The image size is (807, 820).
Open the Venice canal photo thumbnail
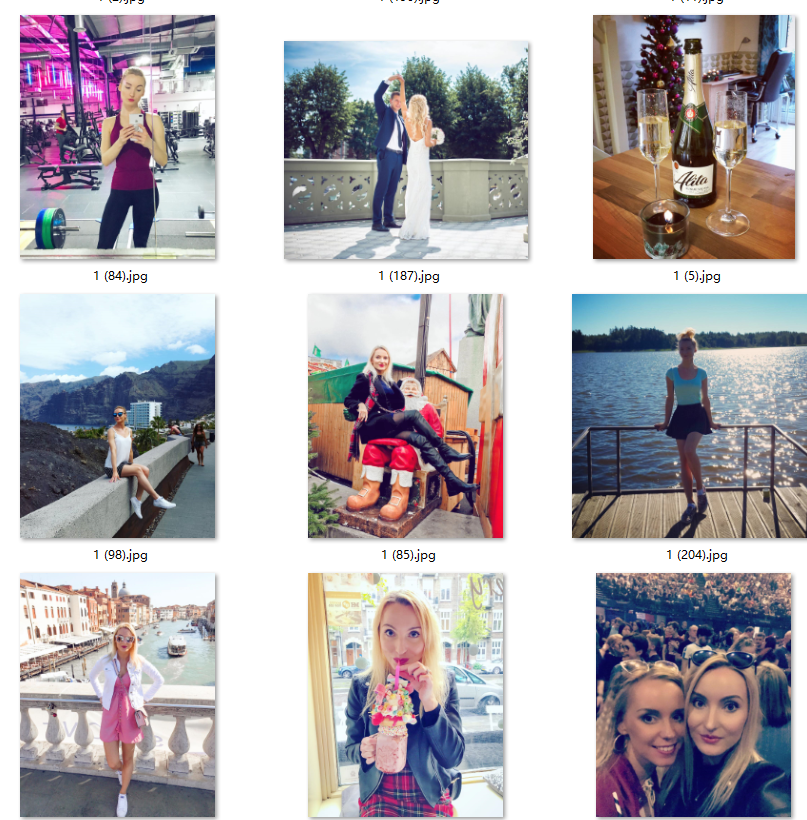118,694
